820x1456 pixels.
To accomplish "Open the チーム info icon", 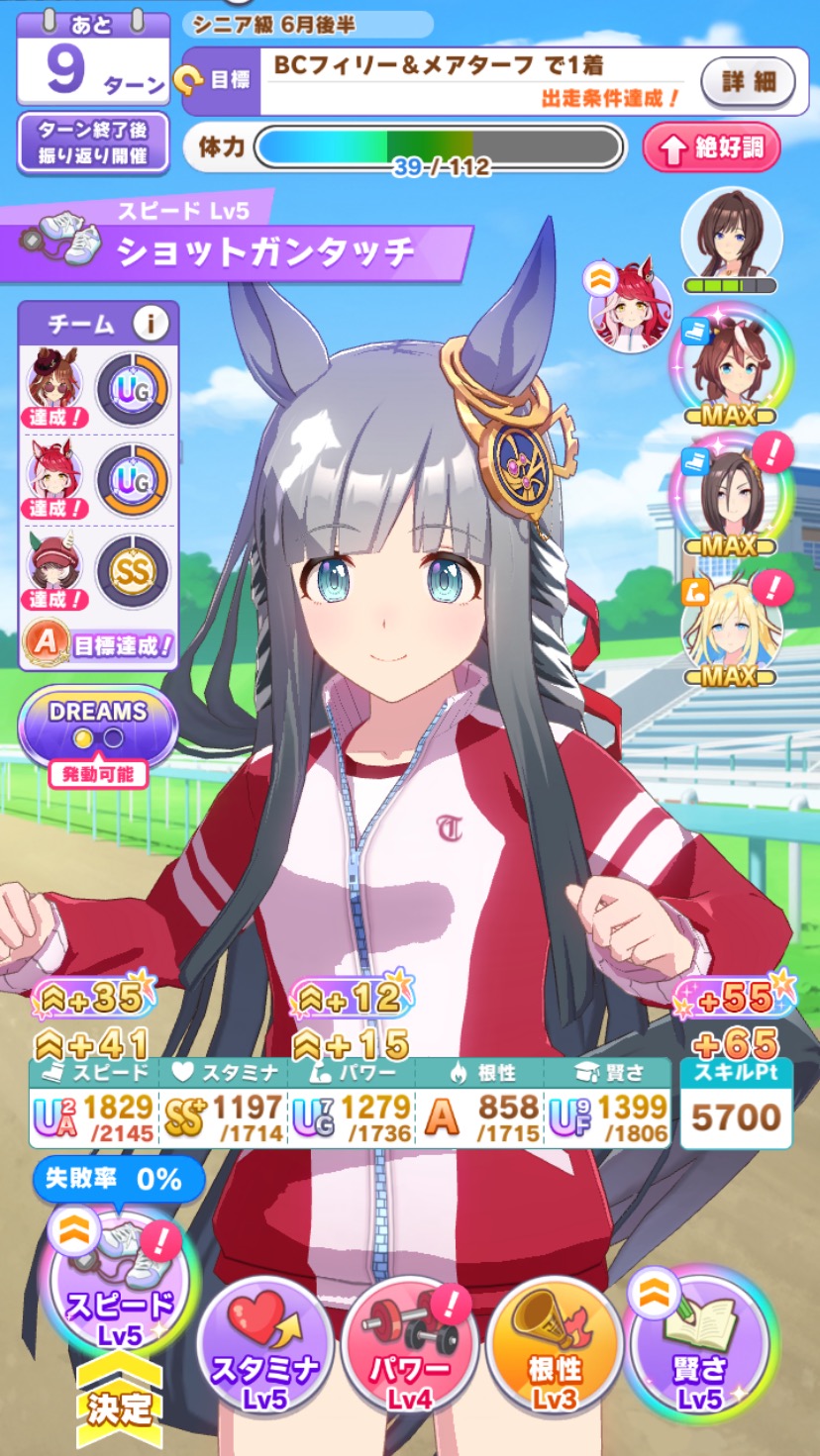I will pyautogui.click(x=151, y=323).
